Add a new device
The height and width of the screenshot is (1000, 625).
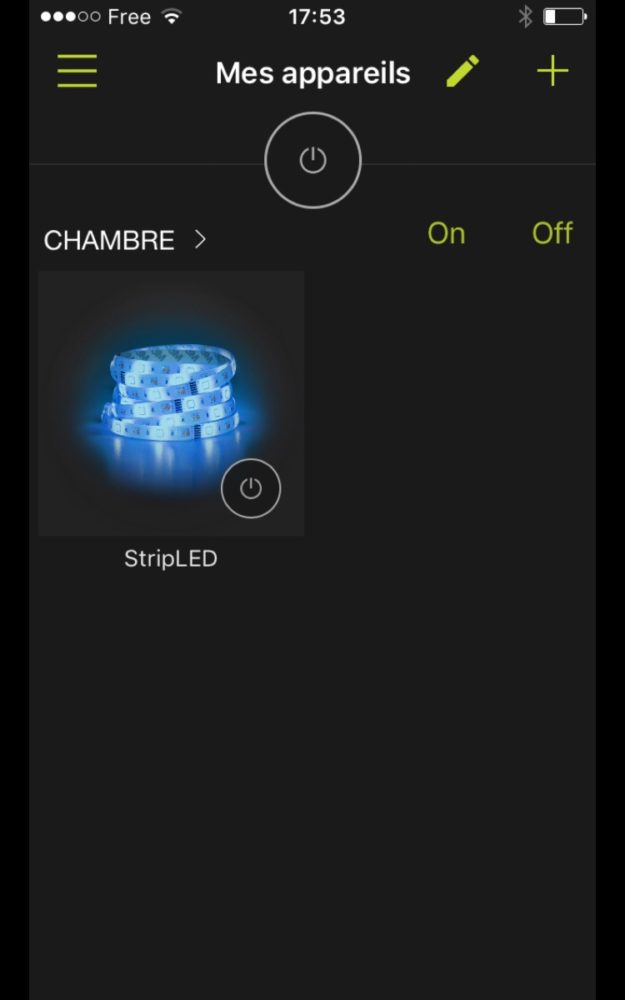[552, 71]
